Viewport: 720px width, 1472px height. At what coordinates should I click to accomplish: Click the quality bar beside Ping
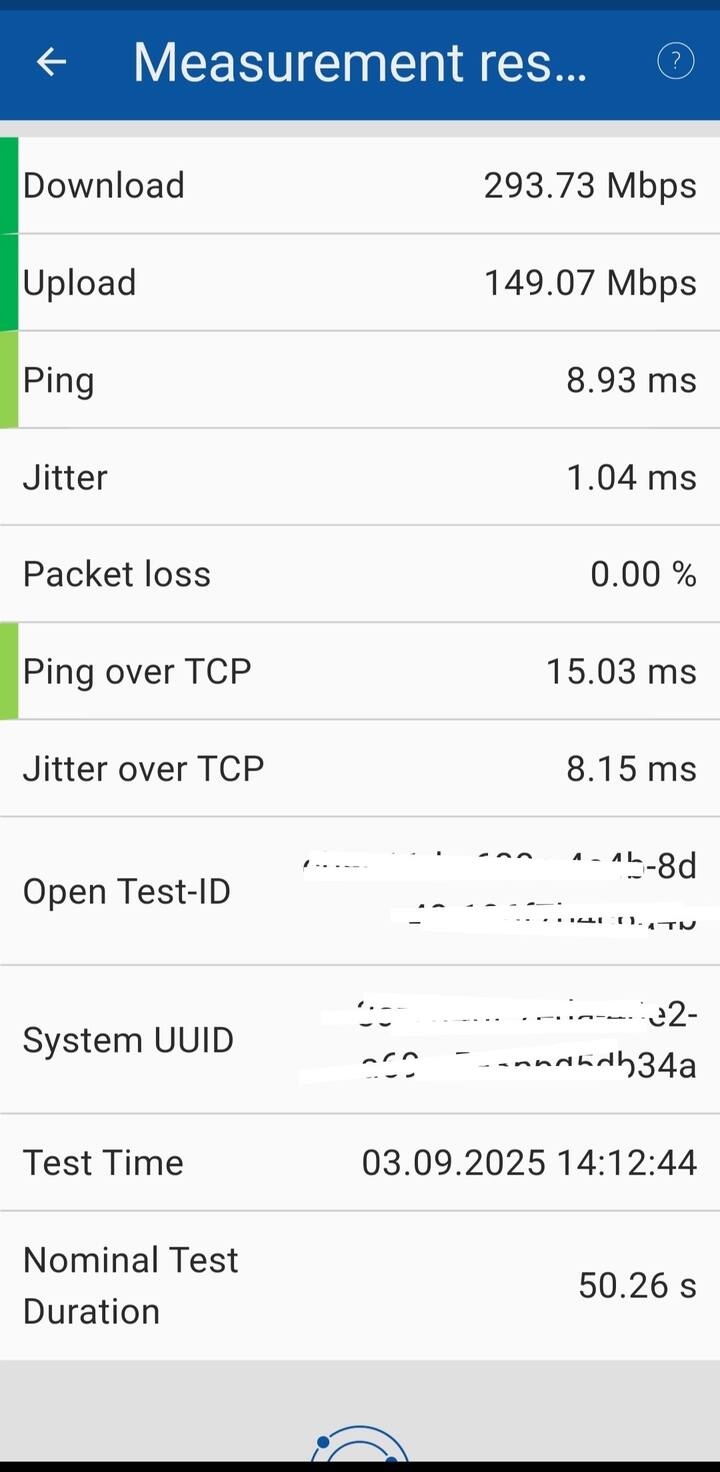click(x=7, y=379)
